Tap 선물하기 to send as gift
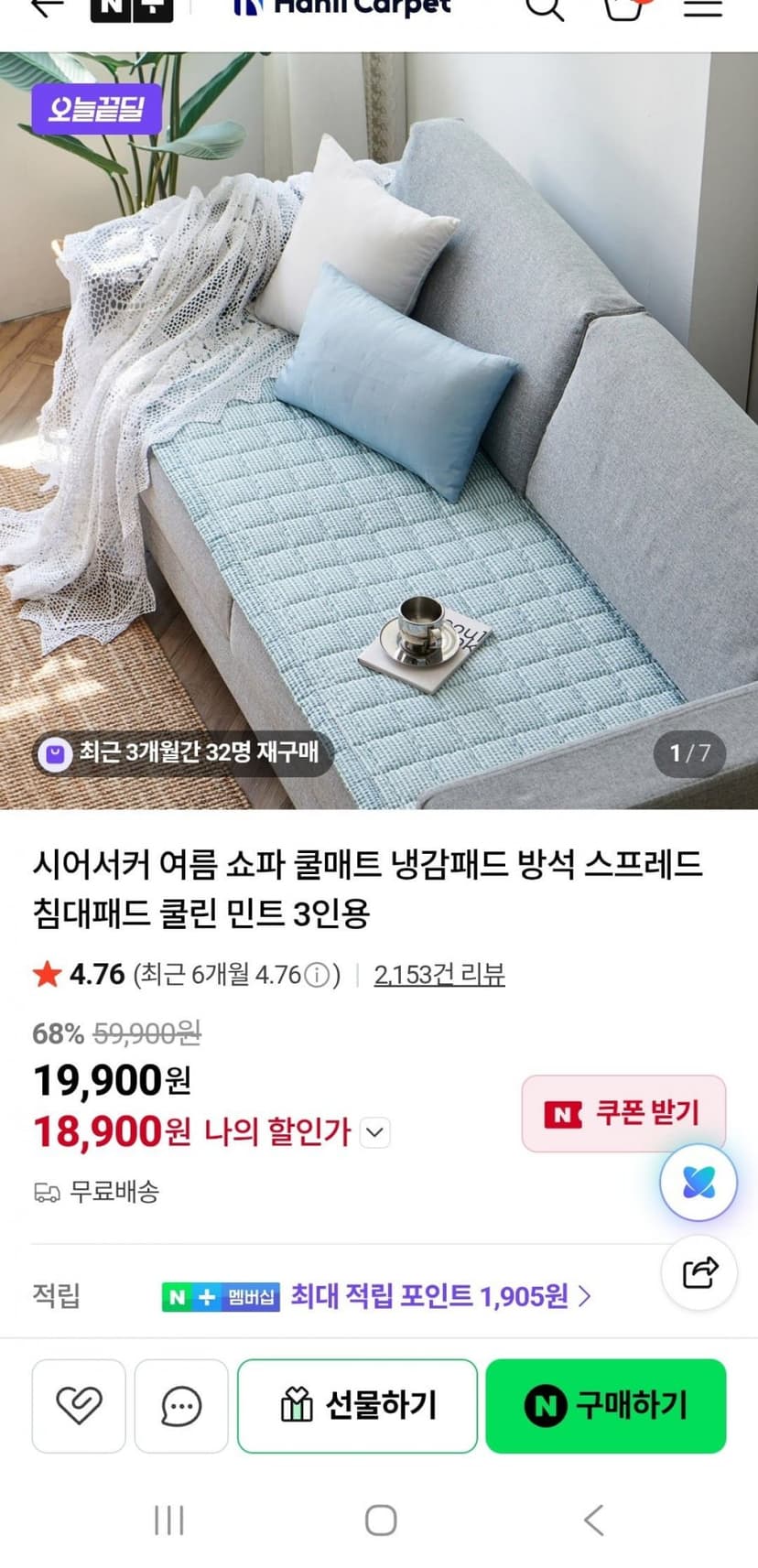The image size is (758, 1568). (357, 1405)
